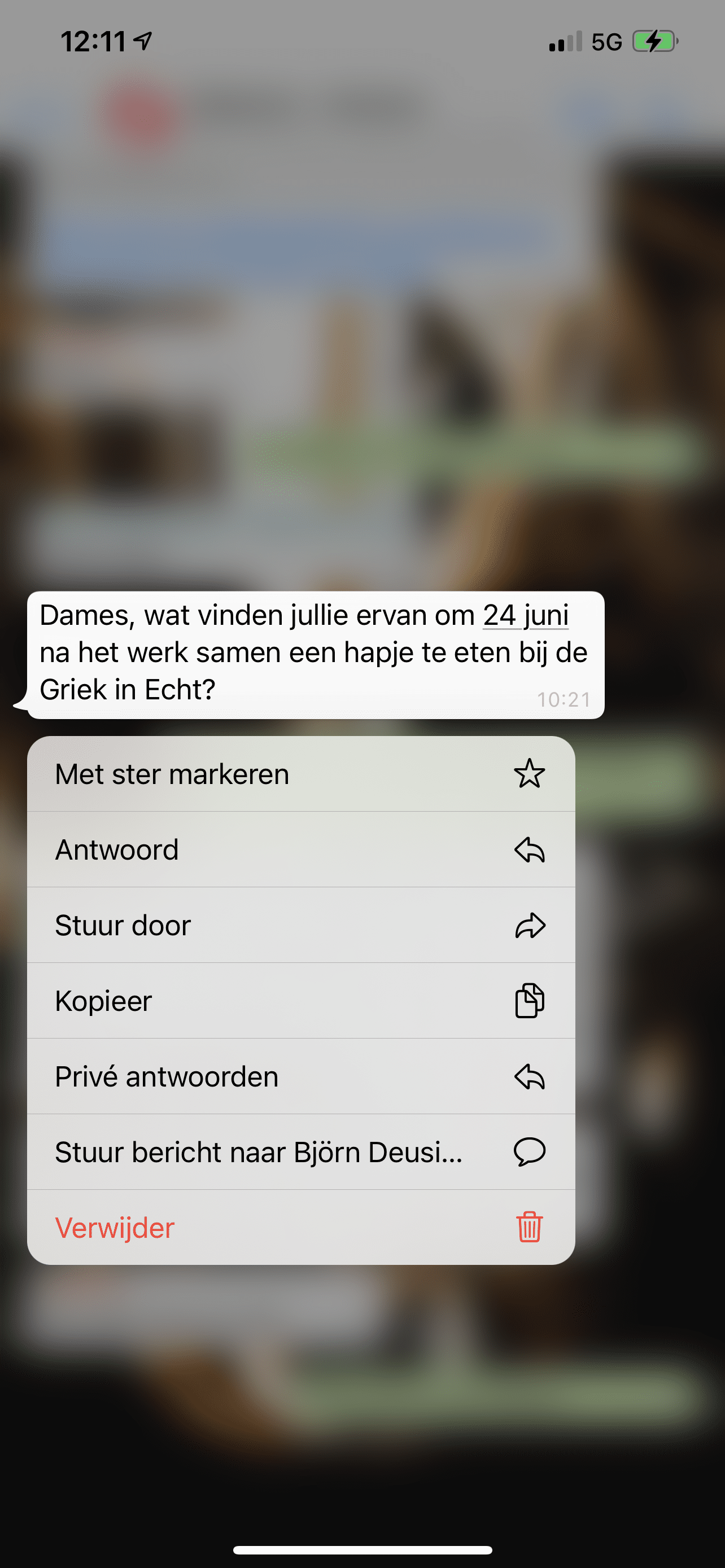Forward the message via Stuur door

(301, 925)
